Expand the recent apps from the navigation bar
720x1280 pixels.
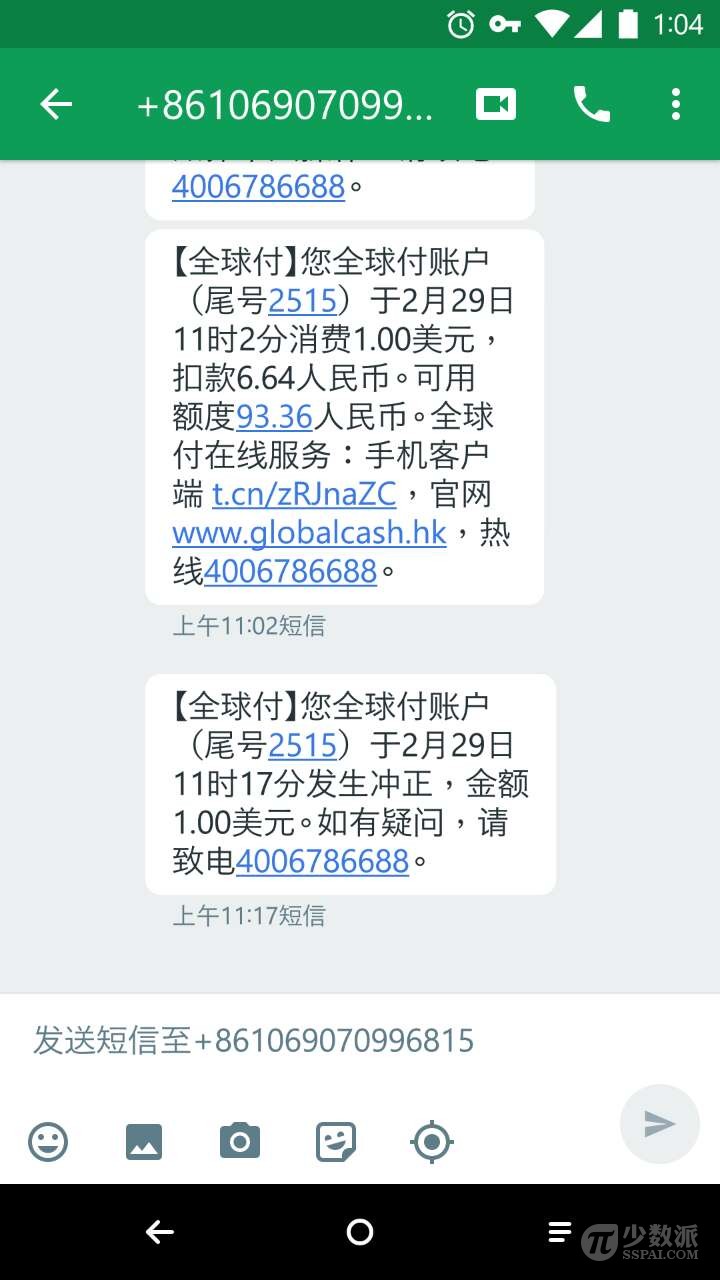[560, 1232]
